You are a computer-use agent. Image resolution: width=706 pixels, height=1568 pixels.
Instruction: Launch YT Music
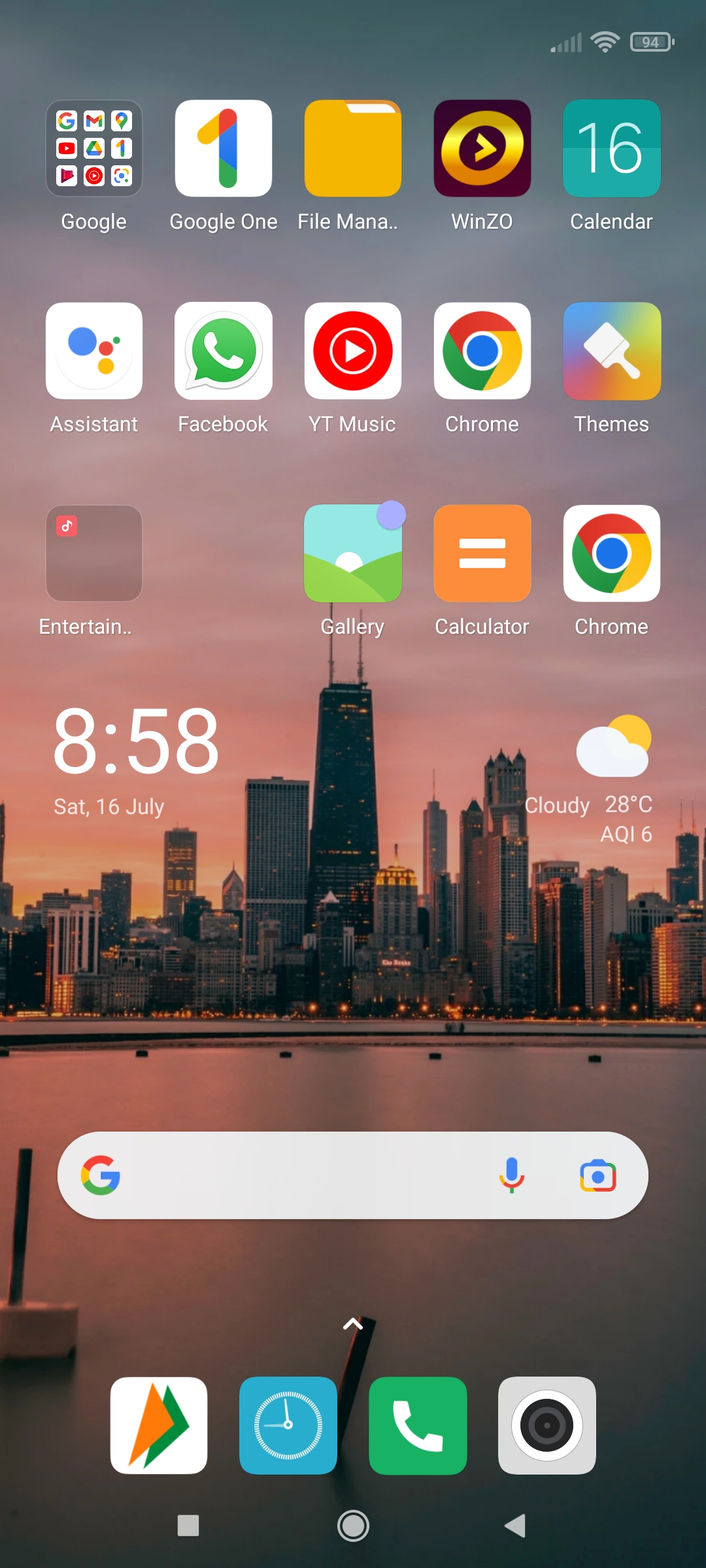pyautogui.click(x=353, y=351)
